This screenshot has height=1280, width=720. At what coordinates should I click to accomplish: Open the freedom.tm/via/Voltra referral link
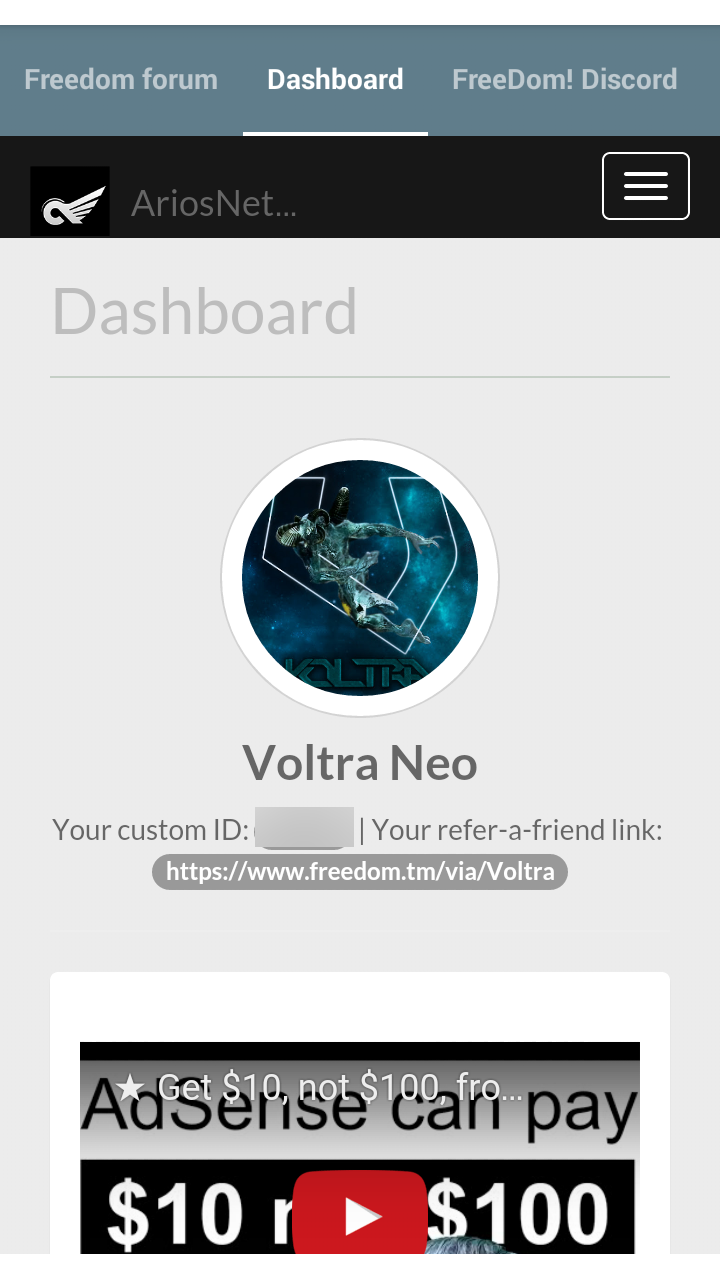coord(360,871)
